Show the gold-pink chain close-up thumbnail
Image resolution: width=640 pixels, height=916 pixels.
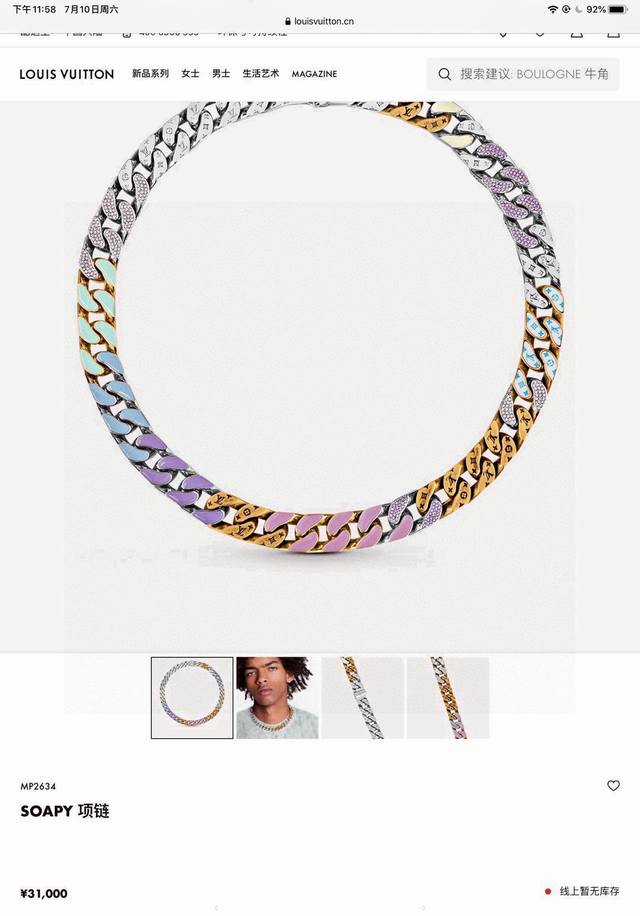coord(448,698)
